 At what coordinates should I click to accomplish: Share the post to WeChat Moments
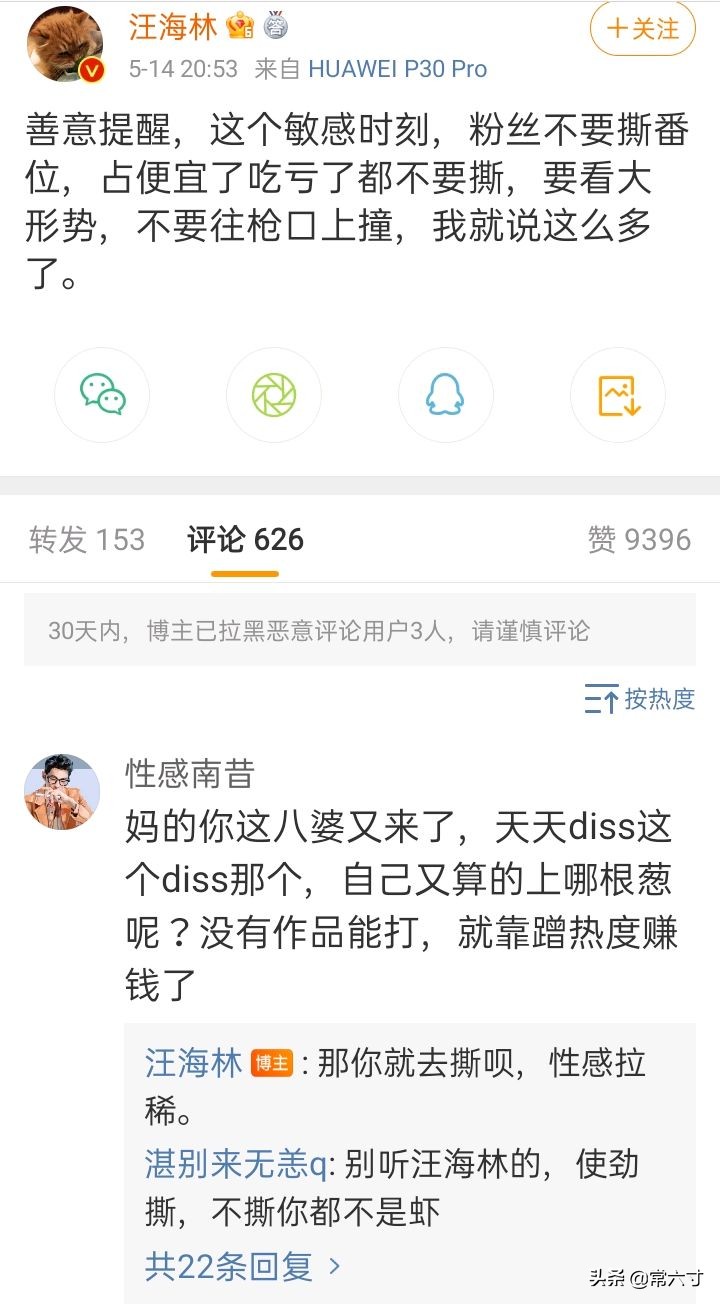pyautogui.click(x=273, y=395)
